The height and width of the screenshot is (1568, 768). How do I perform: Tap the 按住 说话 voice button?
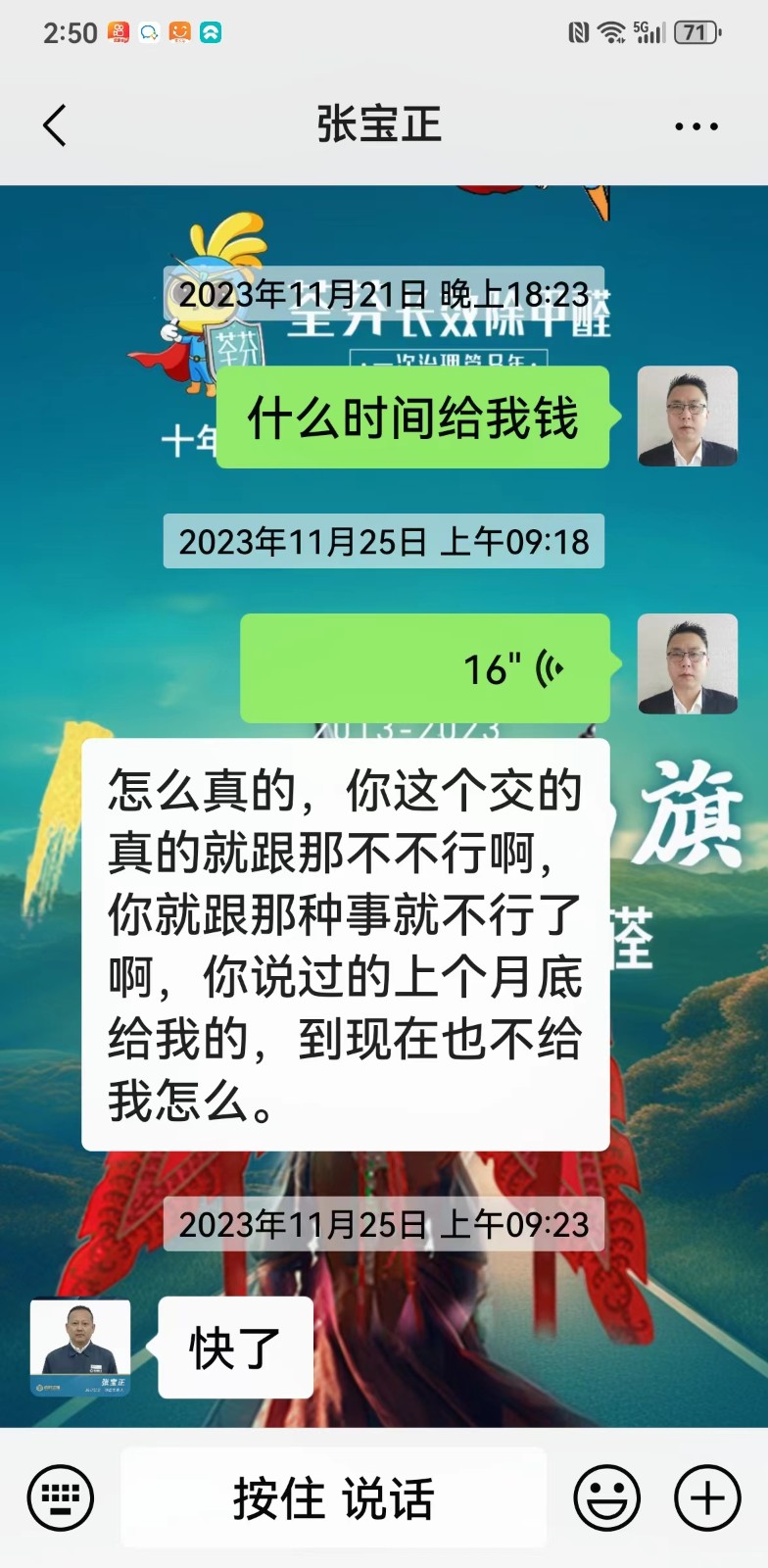click(x=333, y=1497)
